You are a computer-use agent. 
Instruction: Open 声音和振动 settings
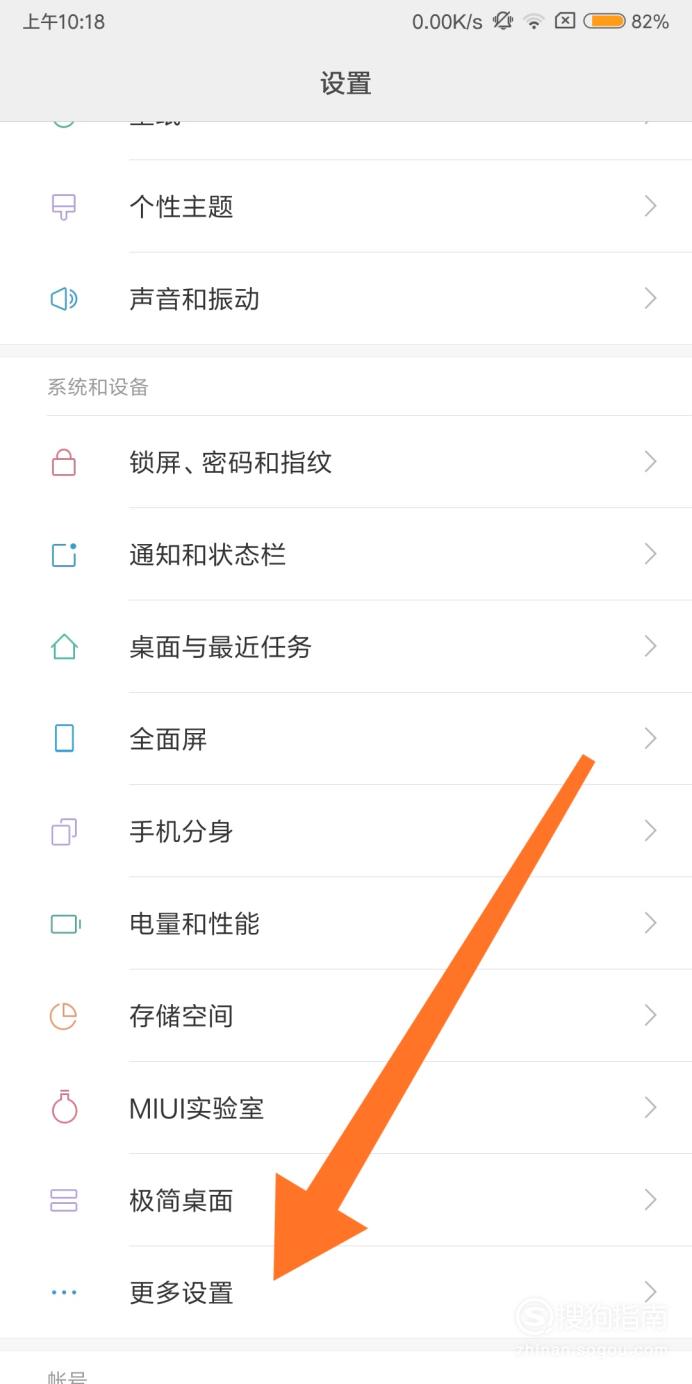346,298
